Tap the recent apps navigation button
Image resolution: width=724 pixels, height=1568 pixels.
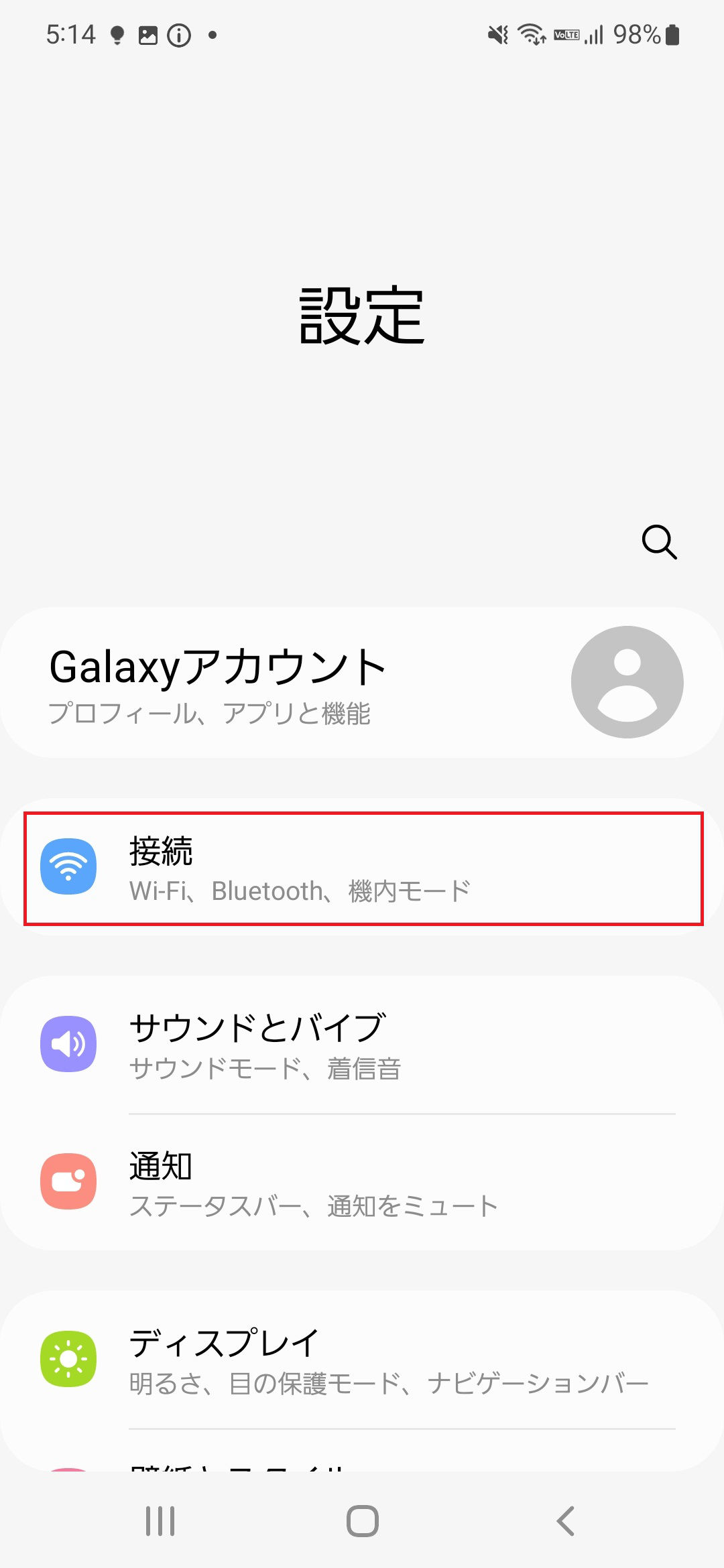[160, 1521]
